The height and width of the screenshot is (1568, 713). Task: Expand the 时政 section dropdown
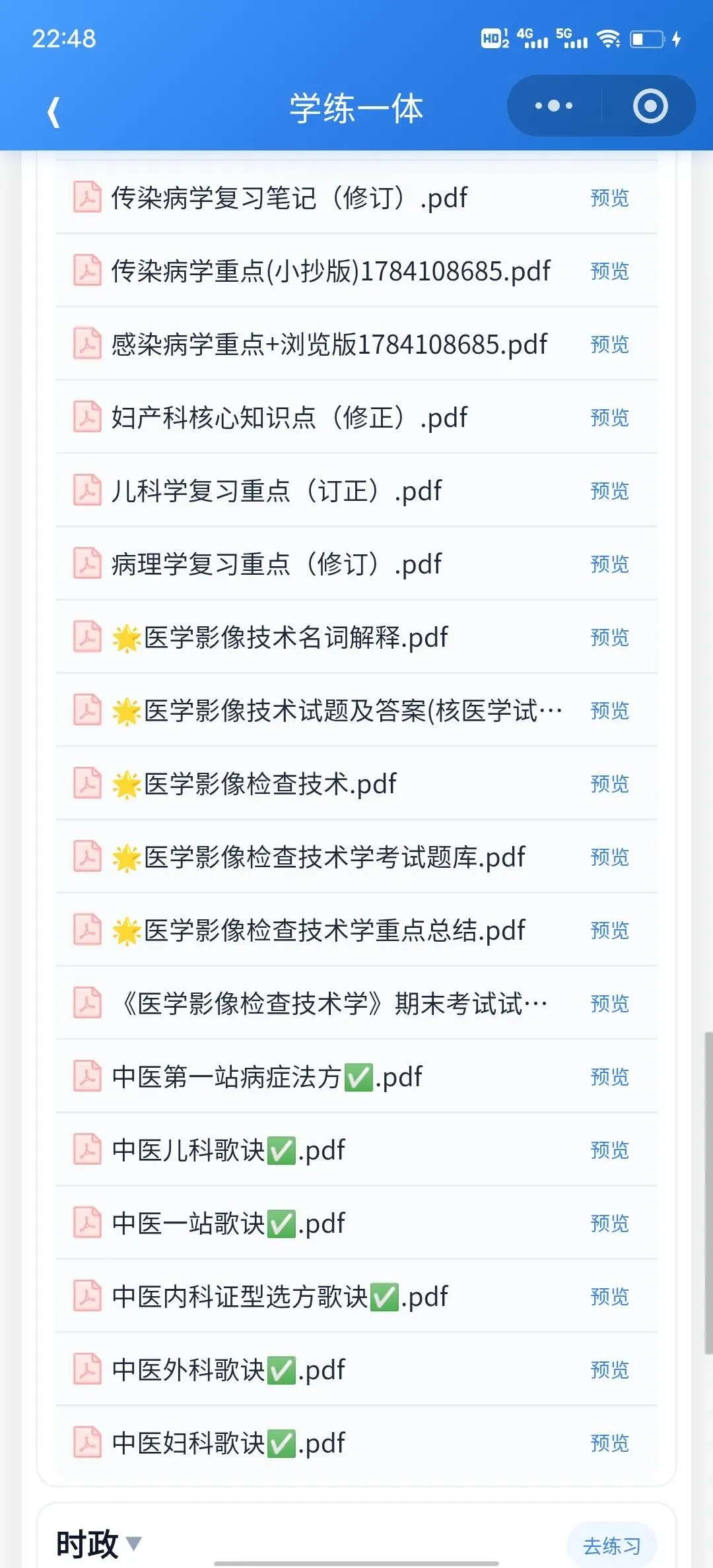(134, 1543)
